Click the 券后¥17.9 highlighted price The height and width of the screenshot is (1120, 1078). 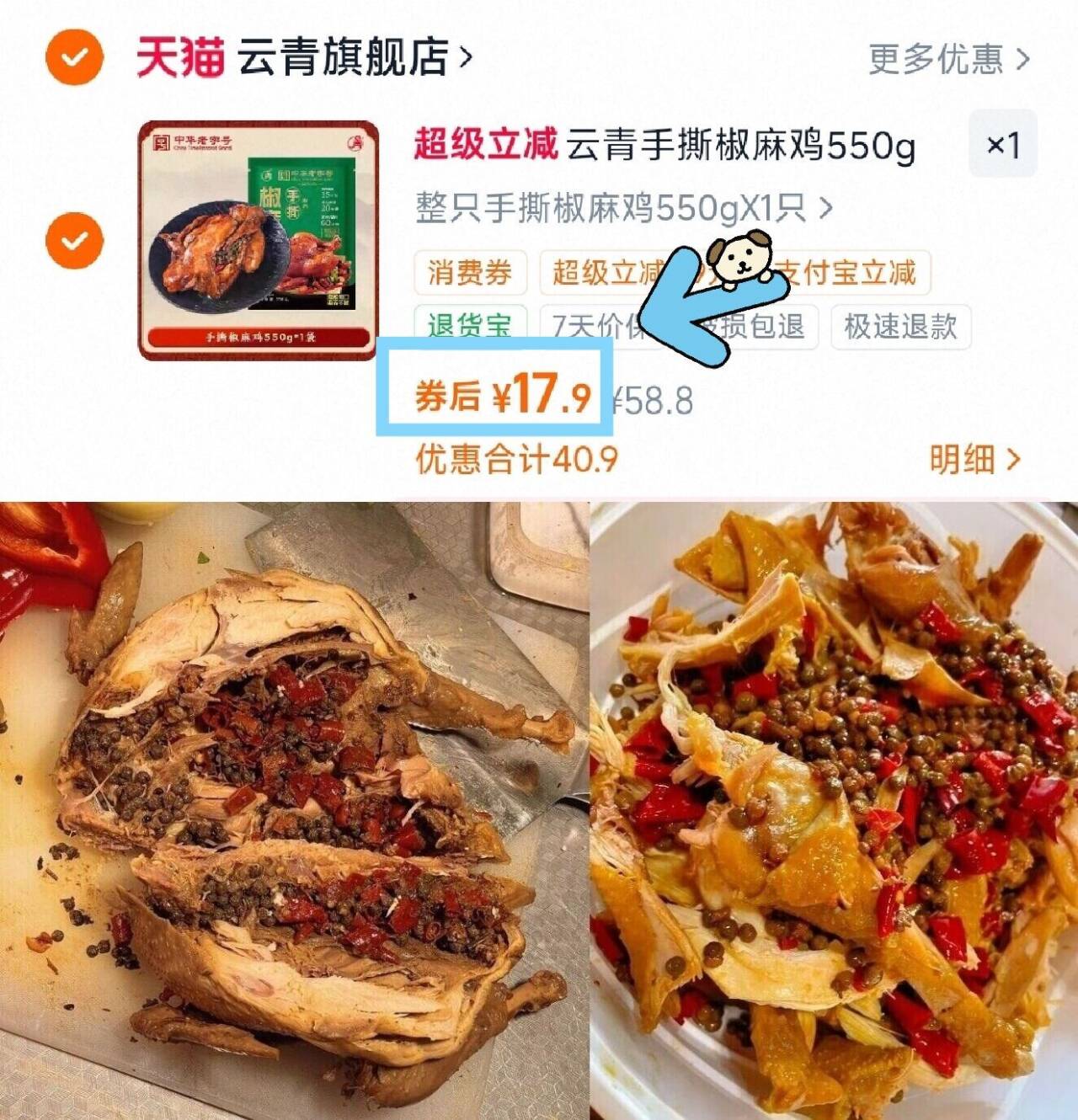[x=501, y=396]
